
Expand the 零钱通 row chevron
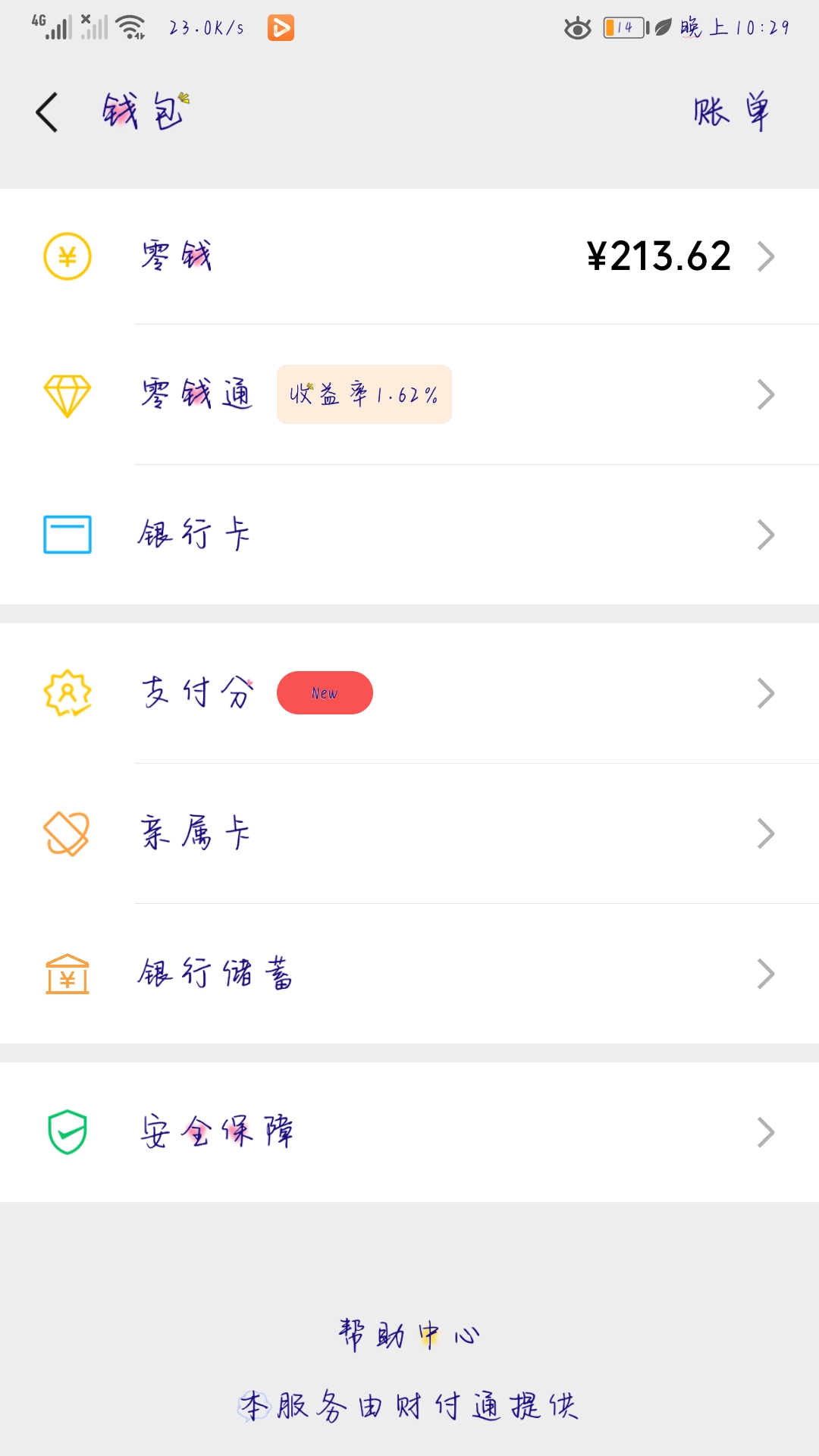point(767,394)
